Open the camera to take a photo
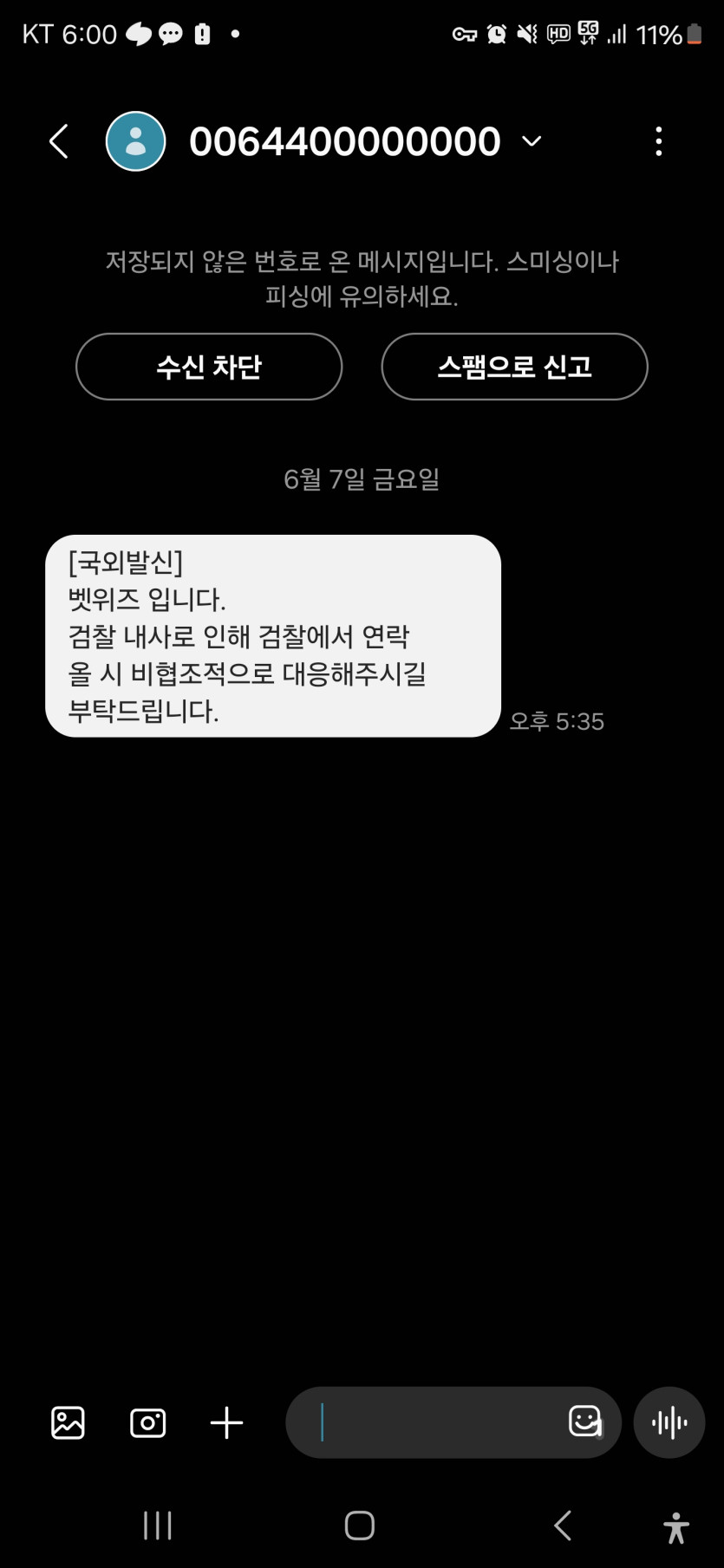This screenshot has width=724, height=1568. point(147,1422)
